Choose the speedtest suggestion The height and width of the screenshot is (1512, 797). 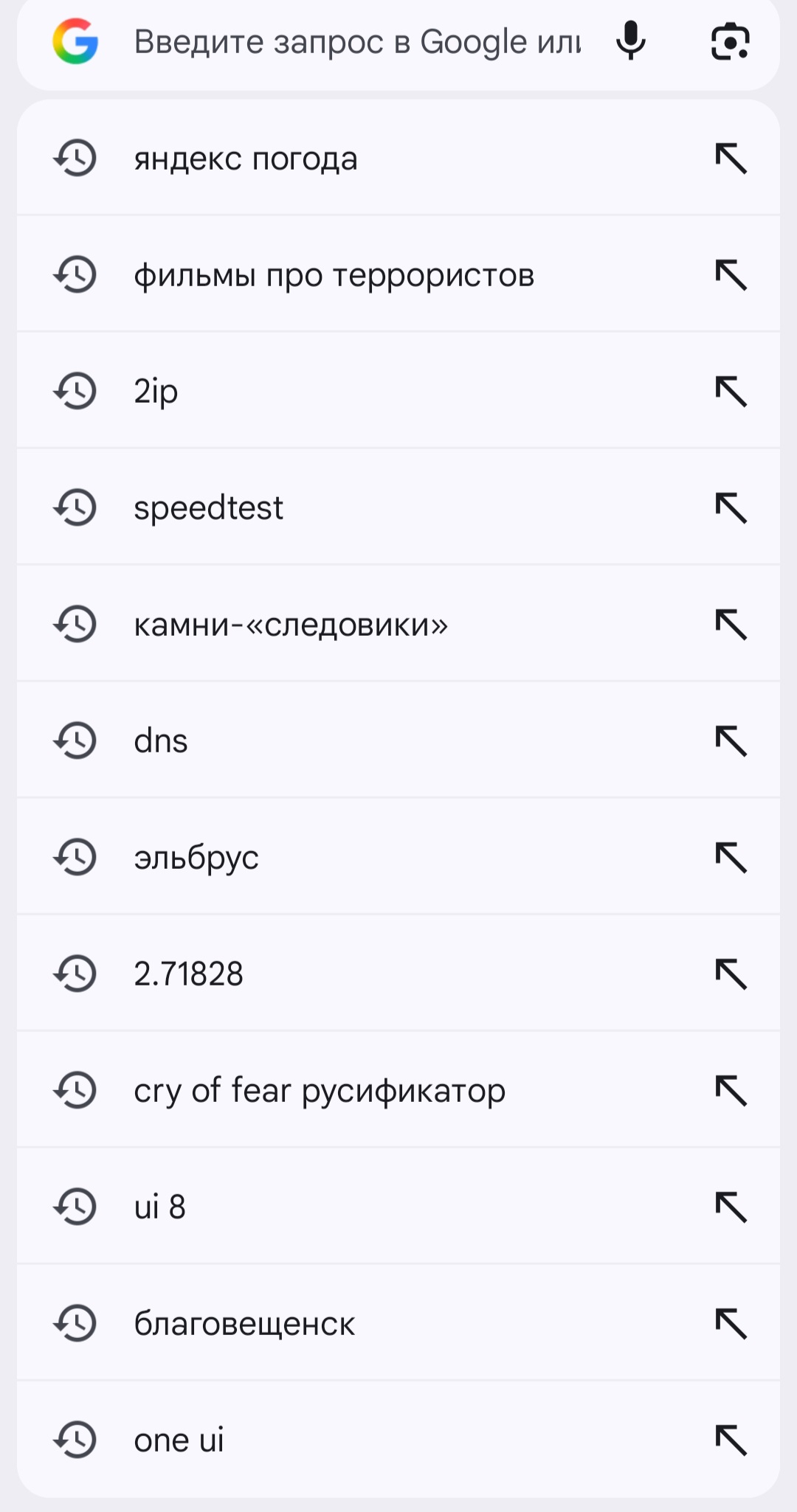pos(209,507)
